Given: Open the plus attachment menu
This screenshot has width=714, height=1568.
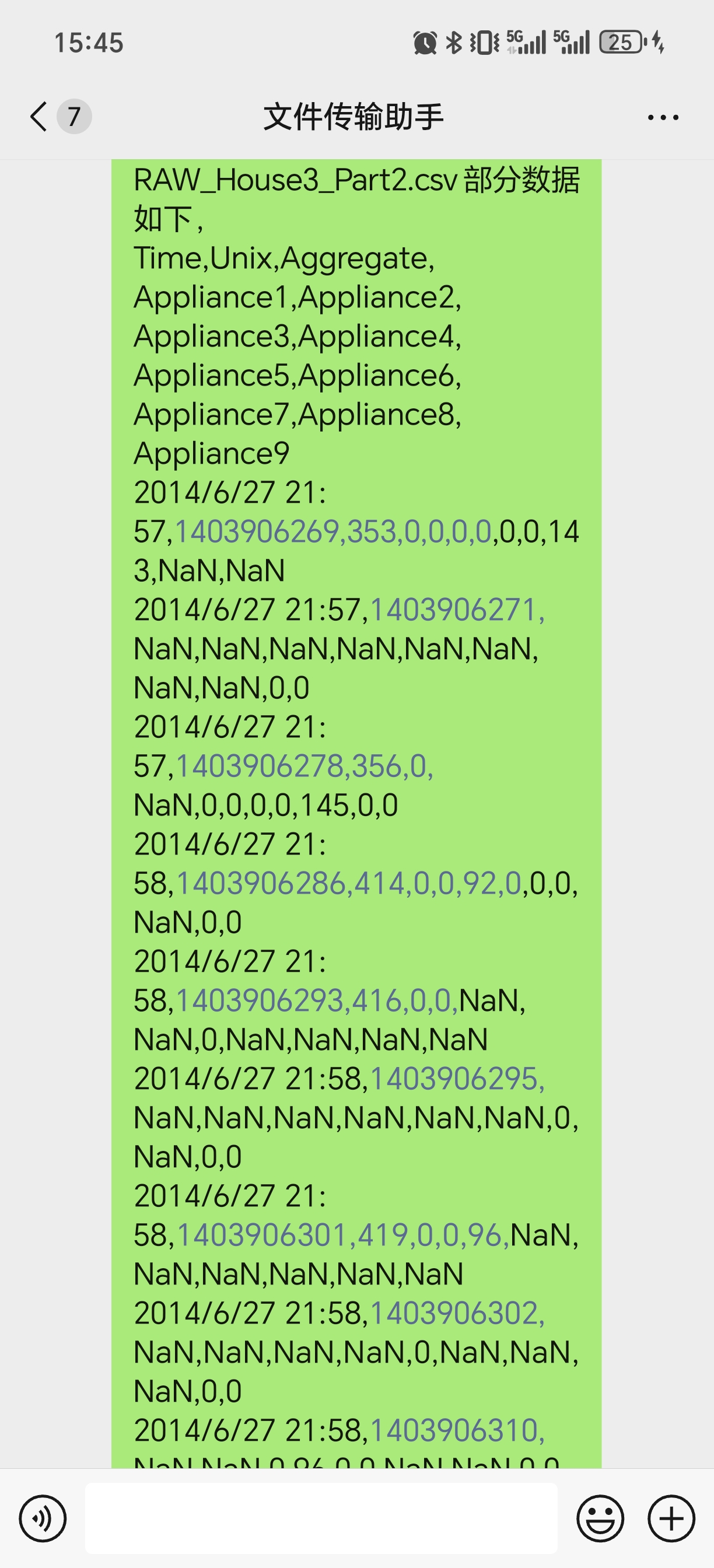Looking at the screenshot, I should (x=671, y=1518).
